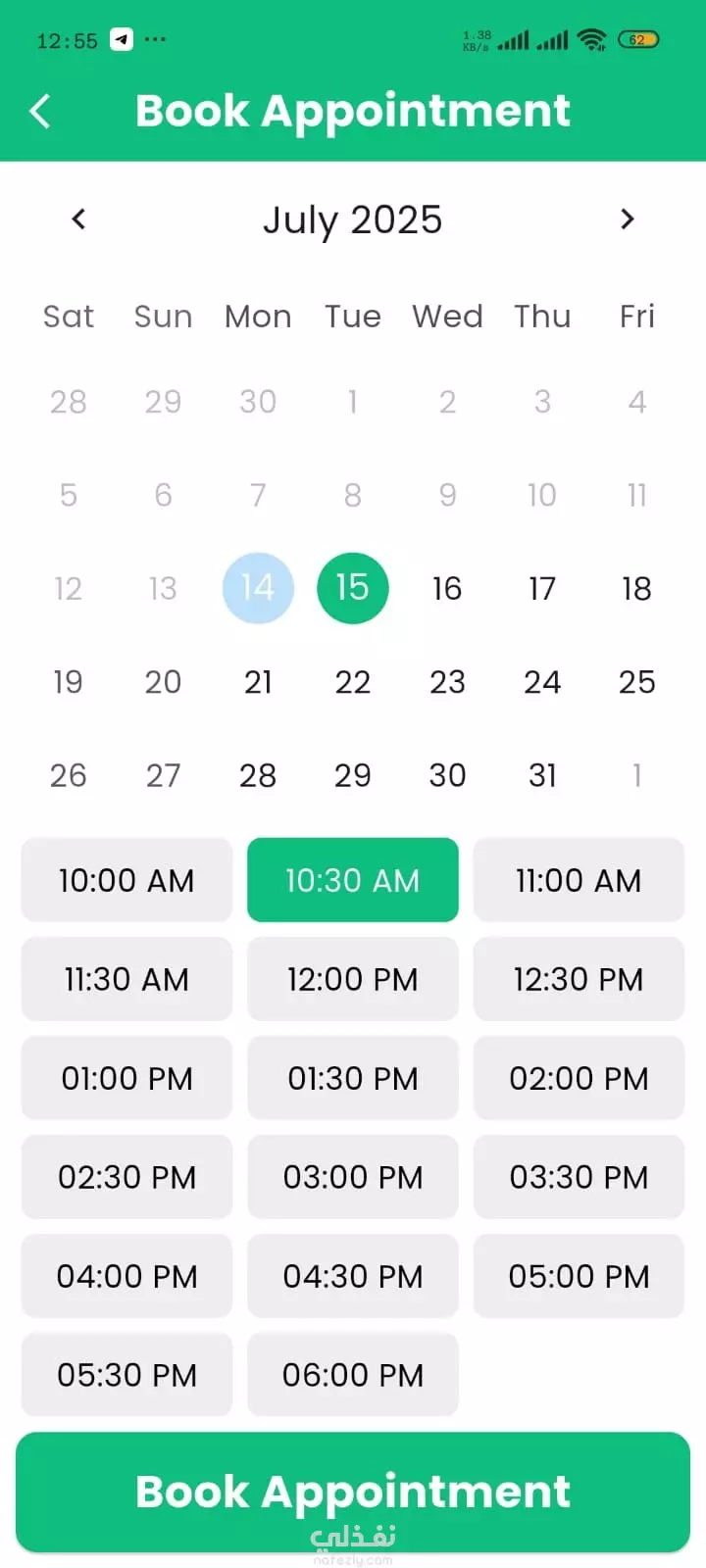Screen dimensions: 706x1568
Task: Go back from Book Appointment screen
Action: click(x=40, y=111)
